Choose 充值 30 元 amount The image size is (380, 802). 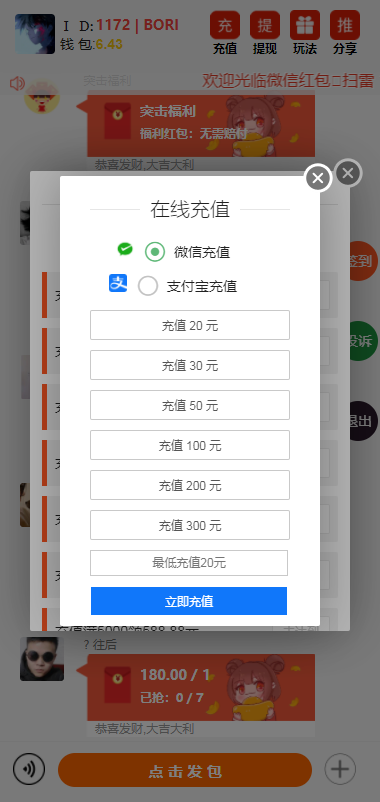pyautogui.click(x=190, y=365)
